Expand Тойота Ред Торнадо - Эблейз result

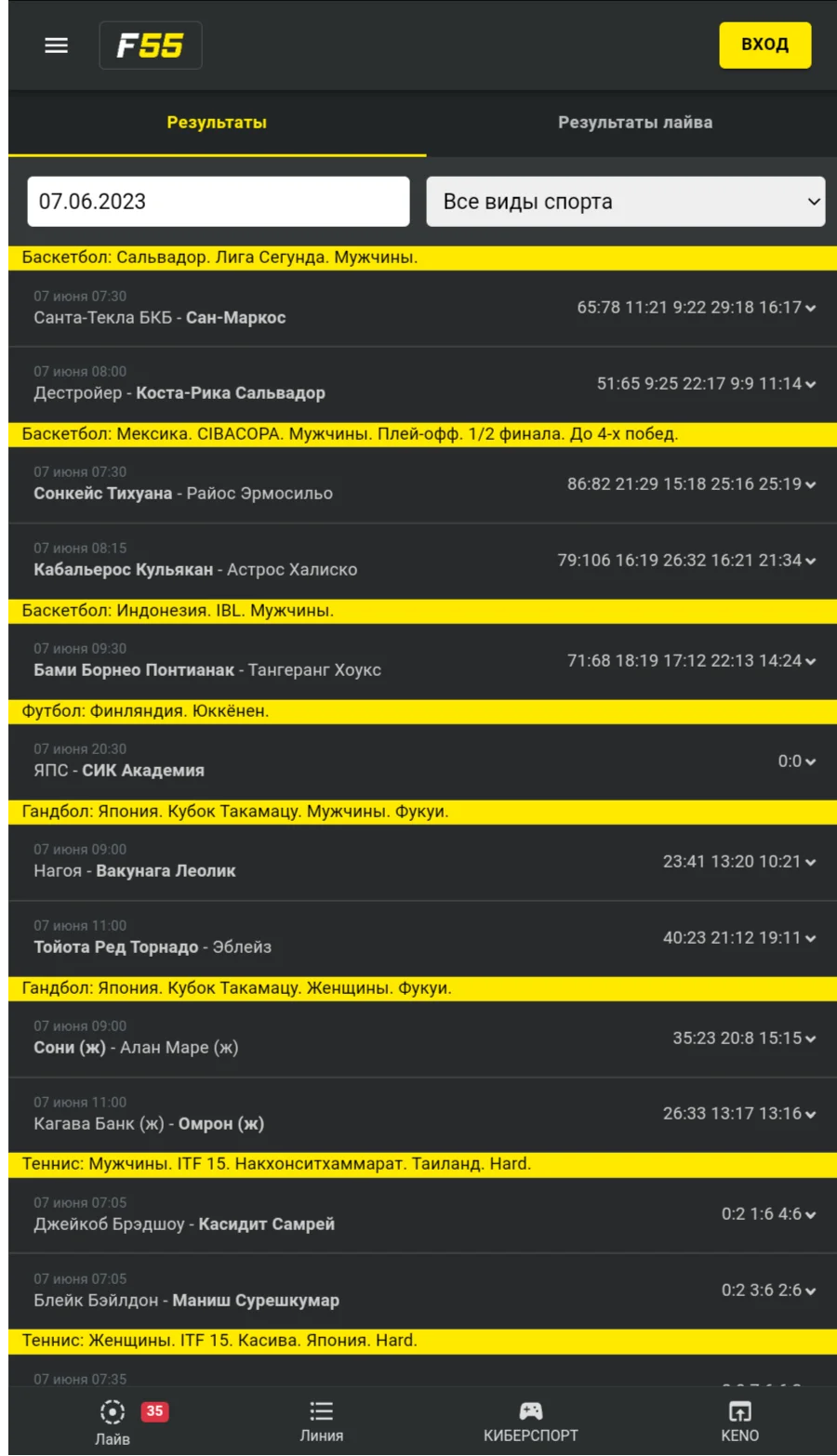pos(810,939)
